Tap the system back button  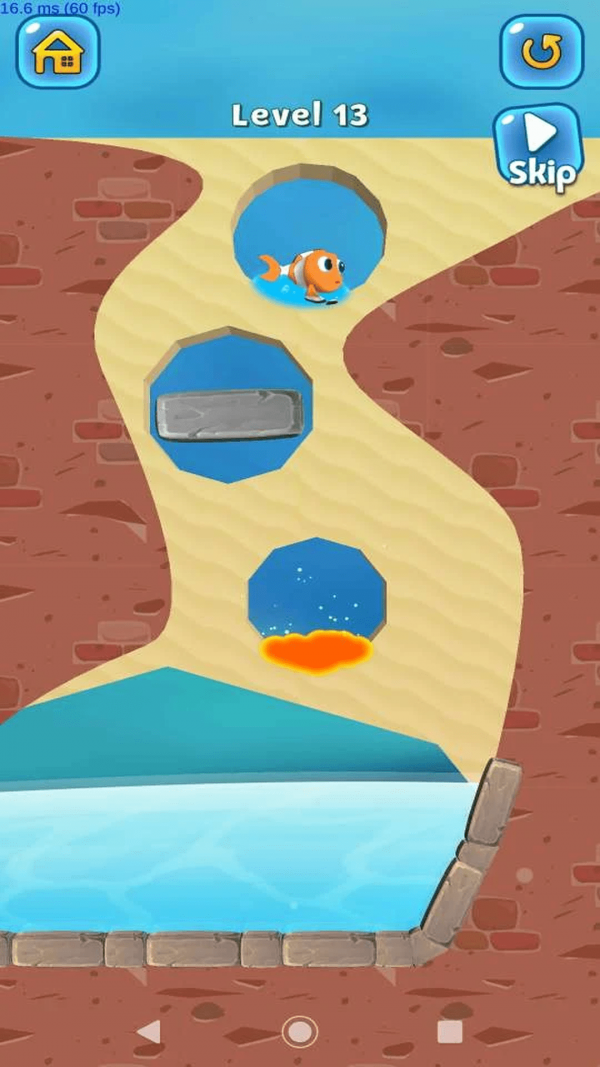pos(149,1032)
